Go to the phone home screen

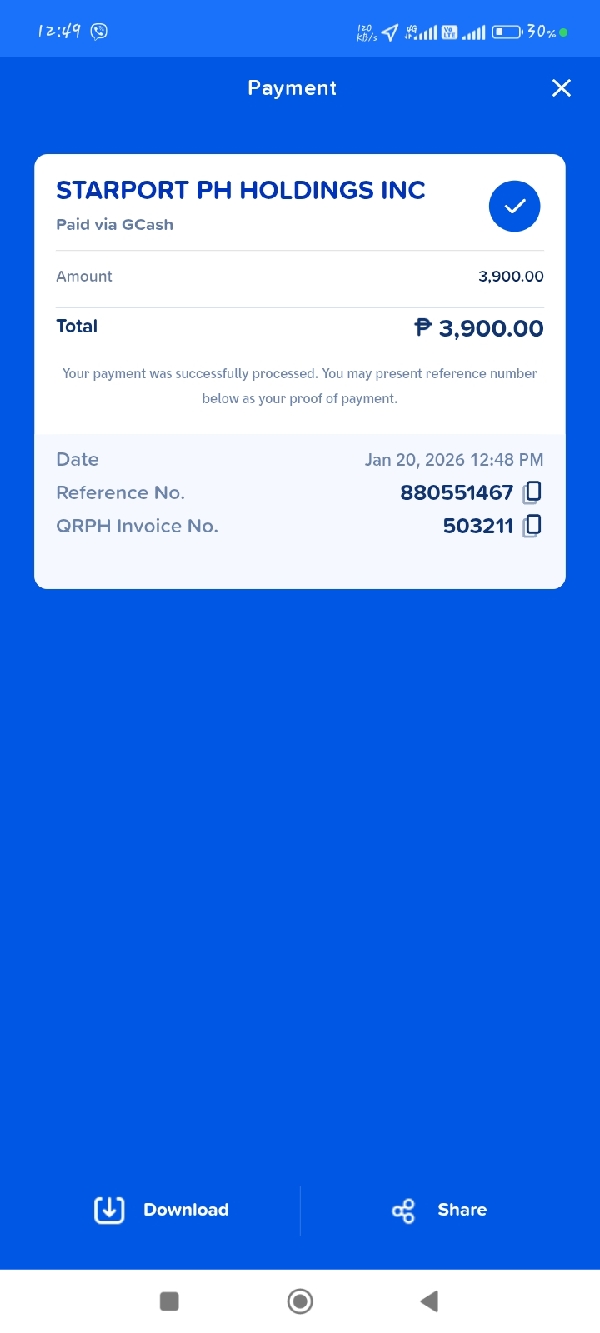pos(300,1301)
